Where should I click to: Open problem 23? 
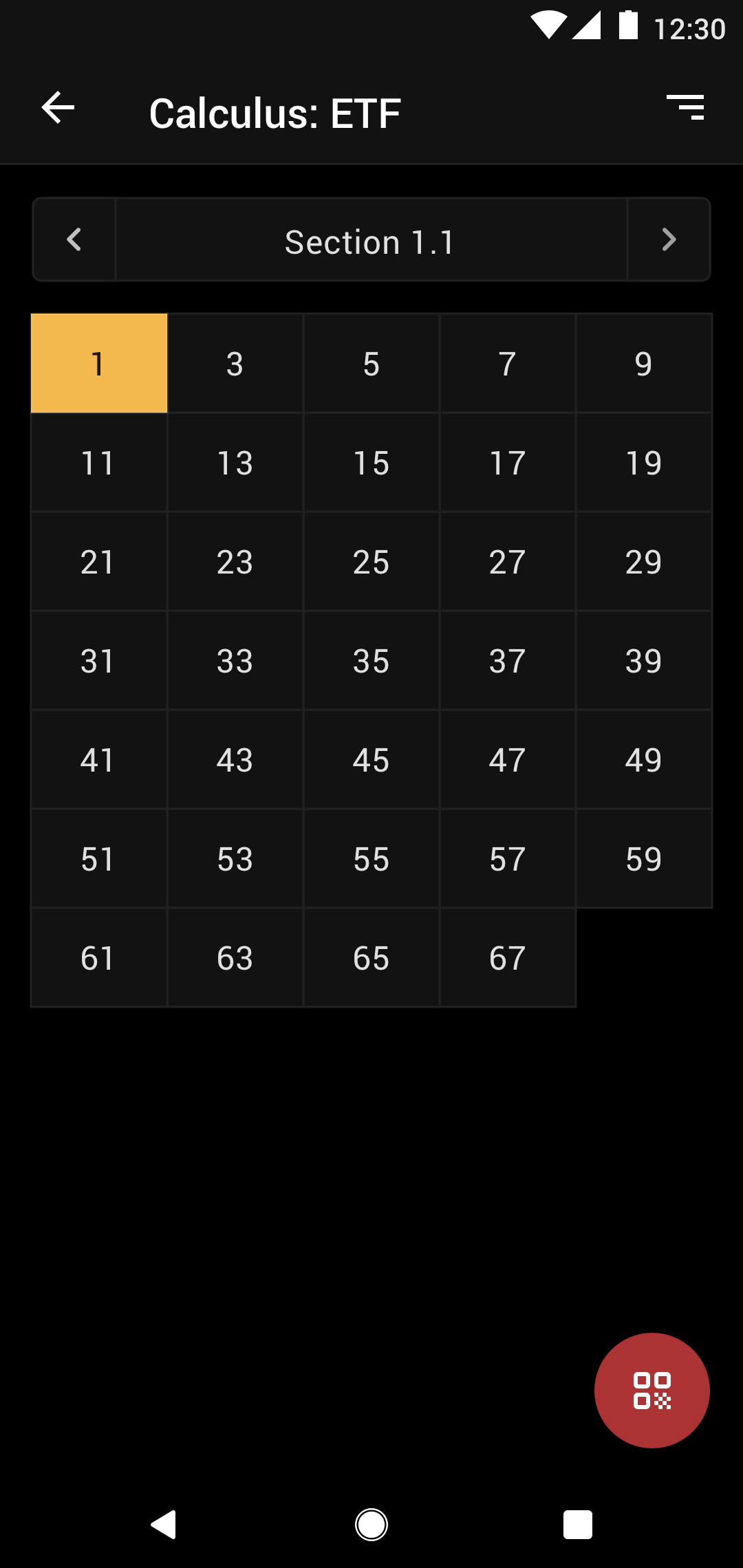tap(235, 561)
